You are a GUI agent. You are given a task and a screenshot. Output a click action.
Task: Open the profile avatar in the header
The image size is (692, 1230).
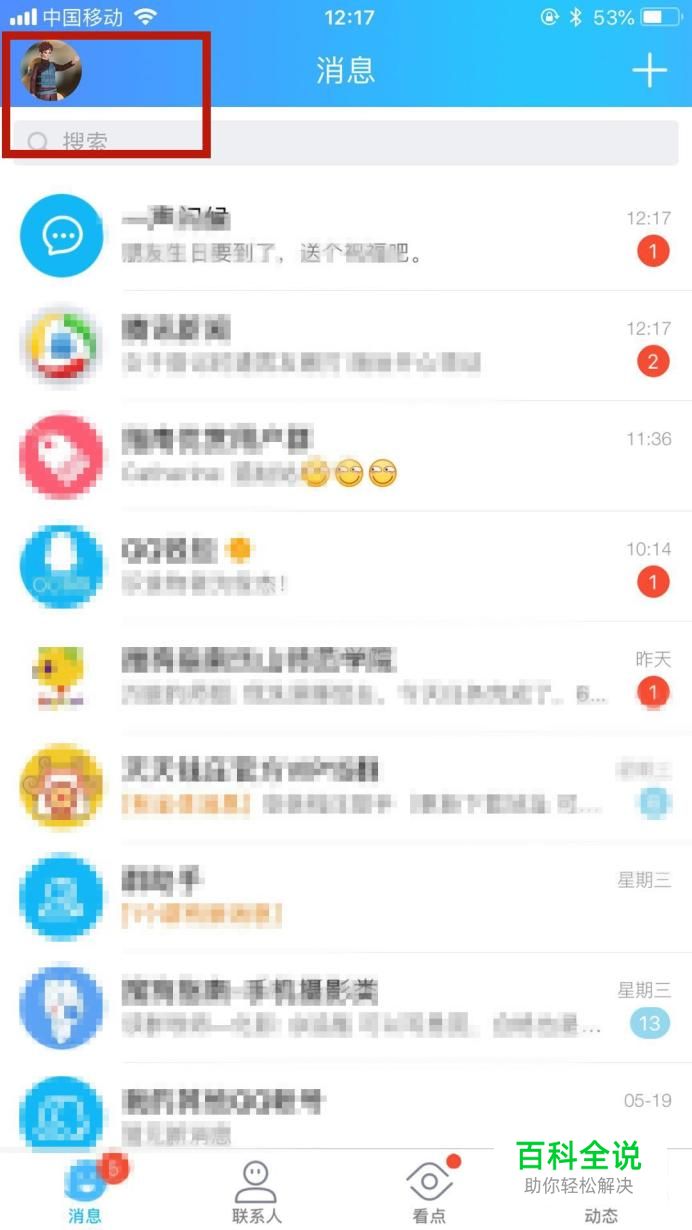(51, 70)
